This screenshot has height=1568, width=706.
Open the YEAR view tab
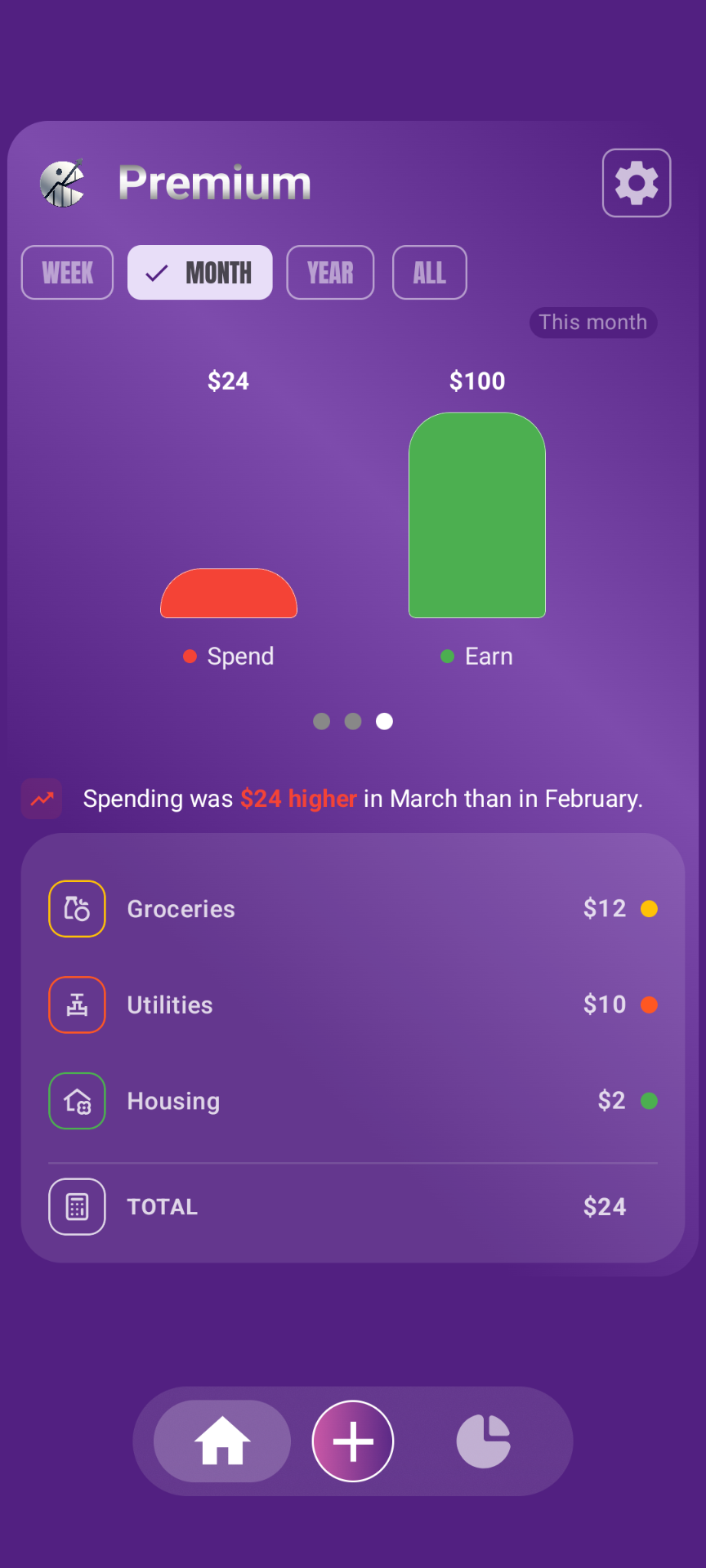(x=330, y=272)
